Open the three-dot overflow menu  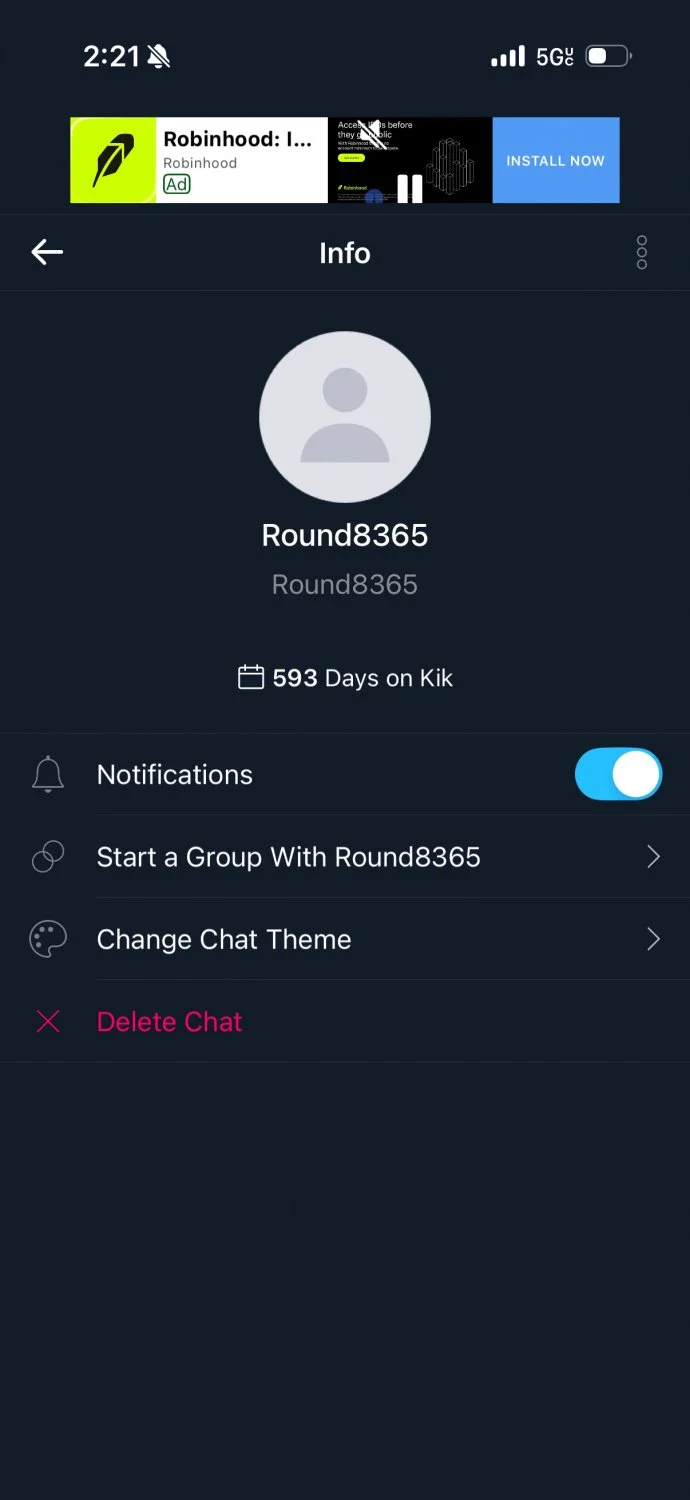click(x=642, y=253)
